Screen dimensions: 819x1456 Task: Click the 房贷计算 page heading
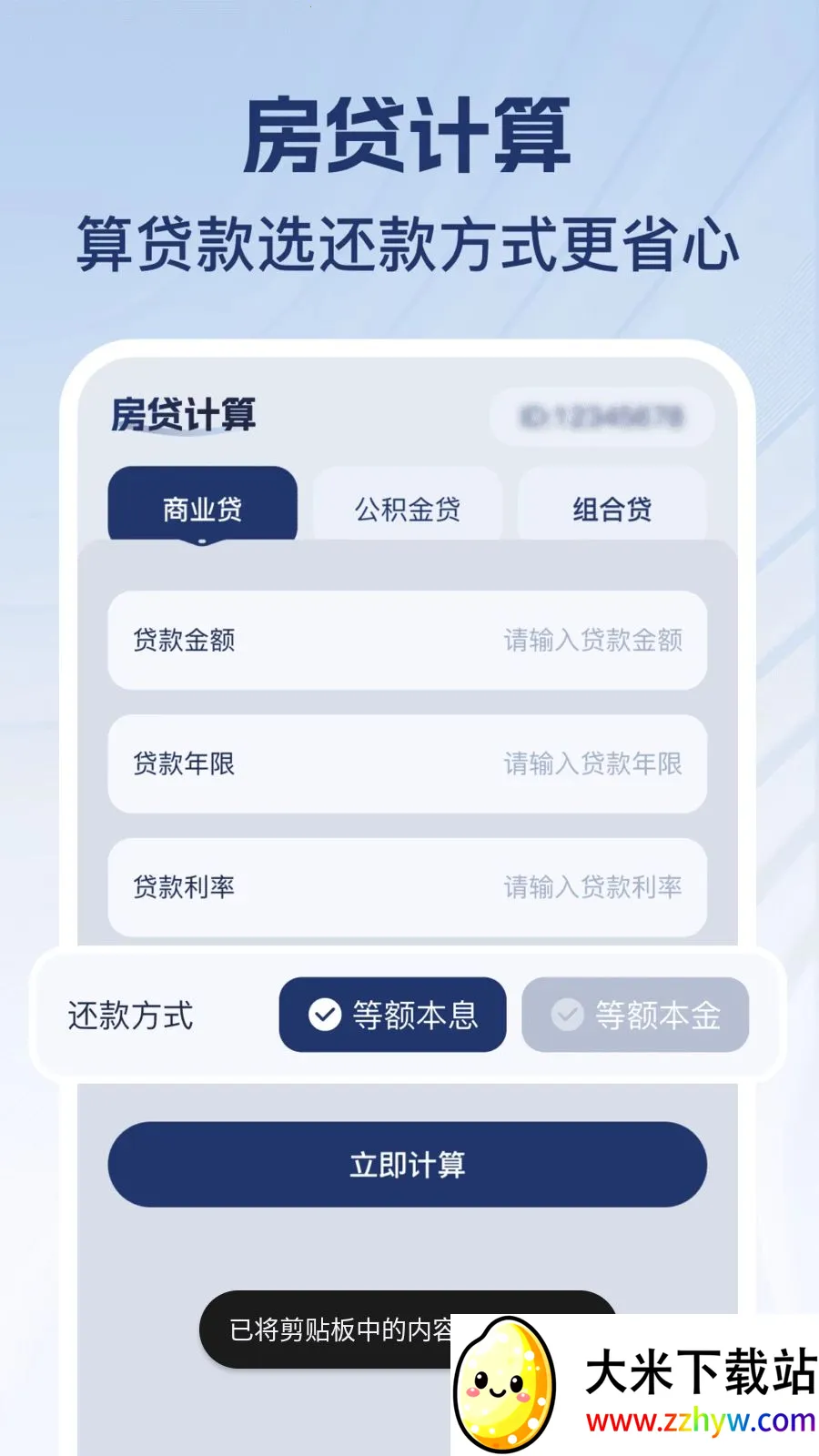click(x=409, y=133)
